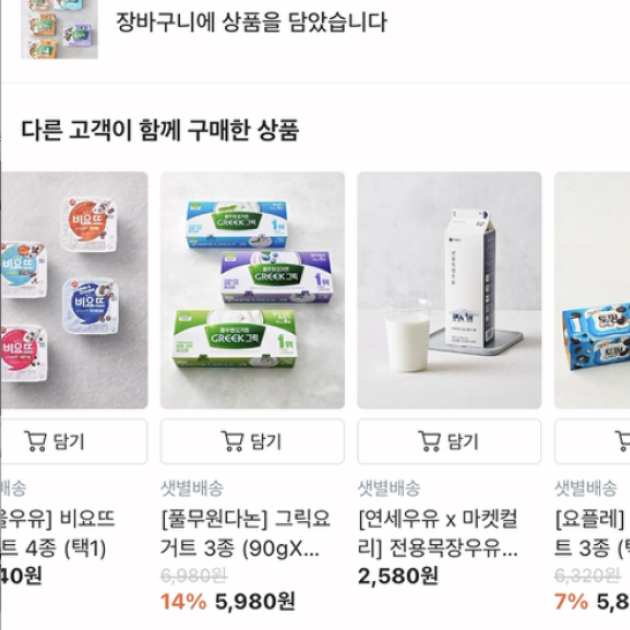View 풀무원다논 그릭요거트 3종 product
630x630 pixels.
(x=252, y=290)
